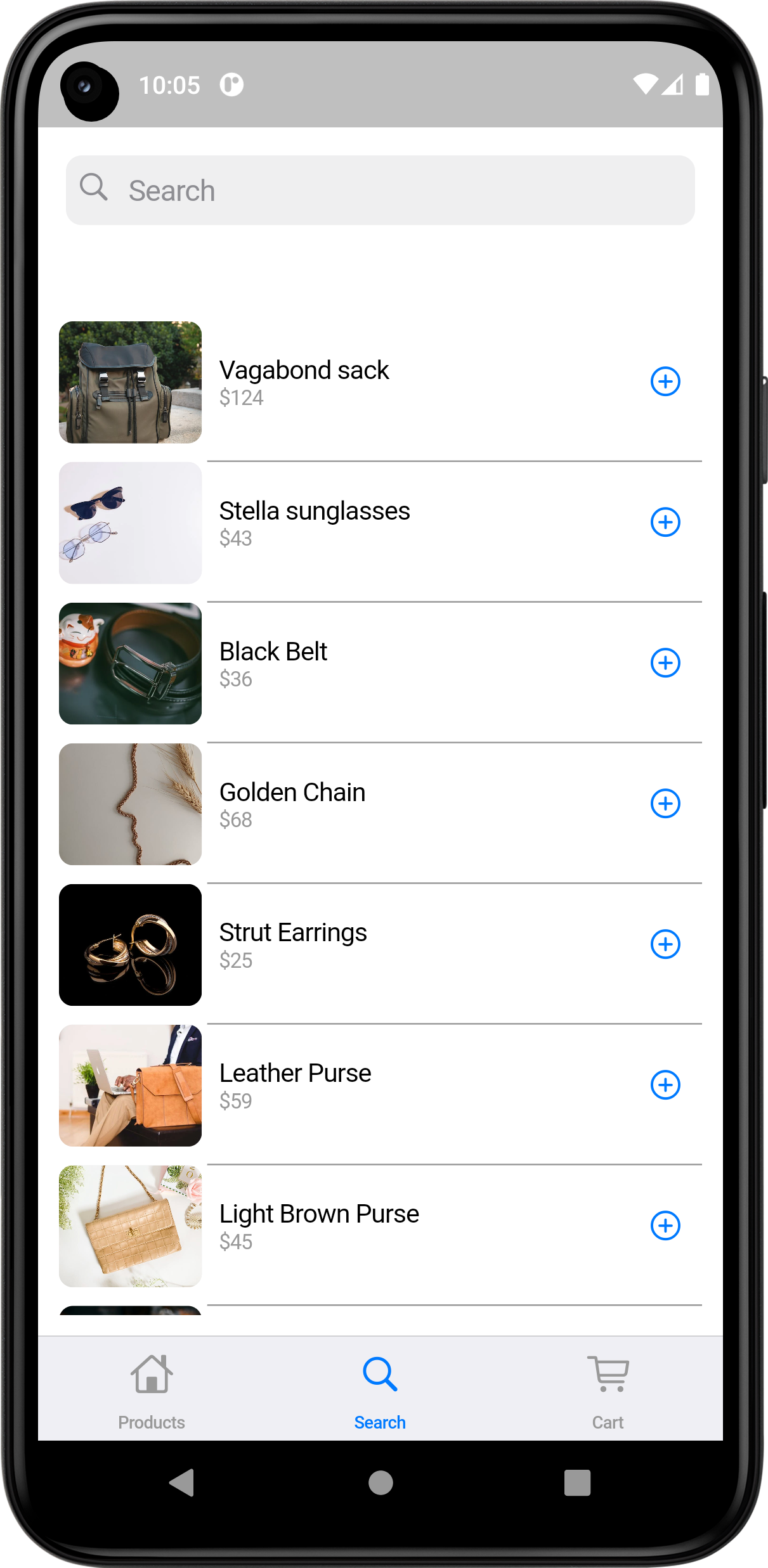This screenshot has width=768, height=1568.
Task: View the Vagabond sack thumbnail image
Action: (130, 382)
